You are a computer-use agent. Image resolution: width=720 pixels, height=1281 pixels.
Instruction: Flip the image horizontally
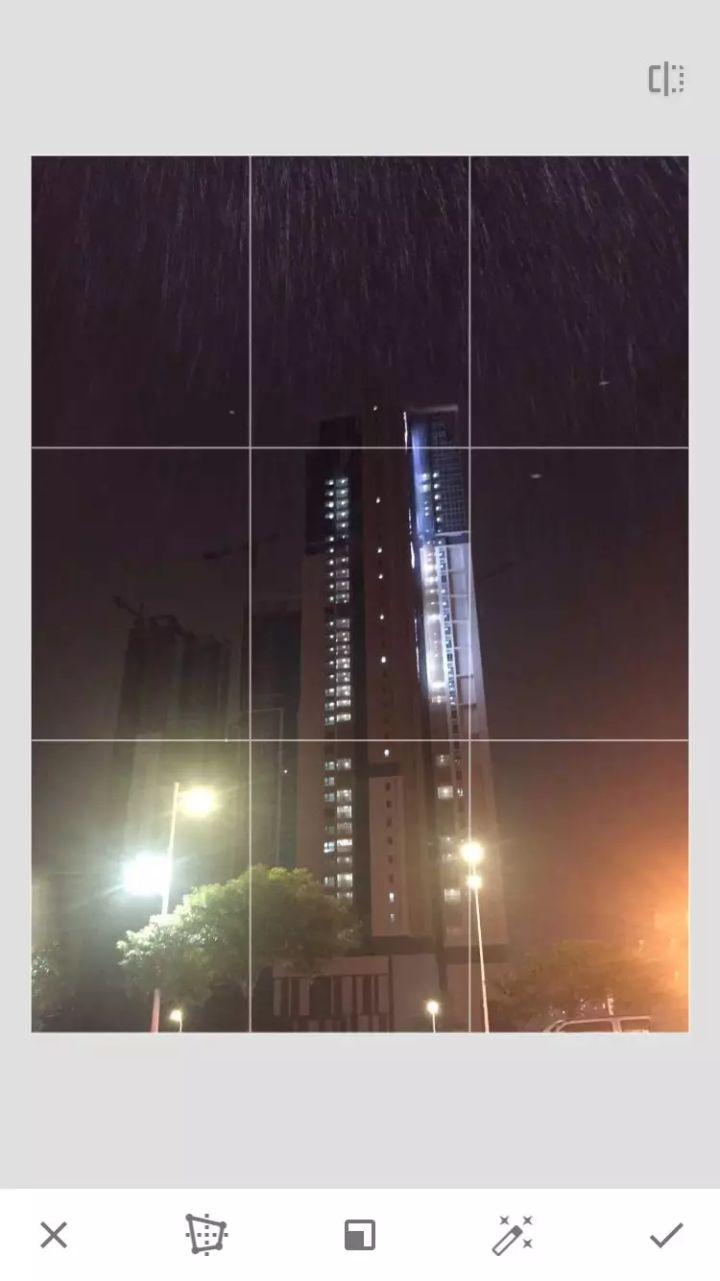point(666,79)
